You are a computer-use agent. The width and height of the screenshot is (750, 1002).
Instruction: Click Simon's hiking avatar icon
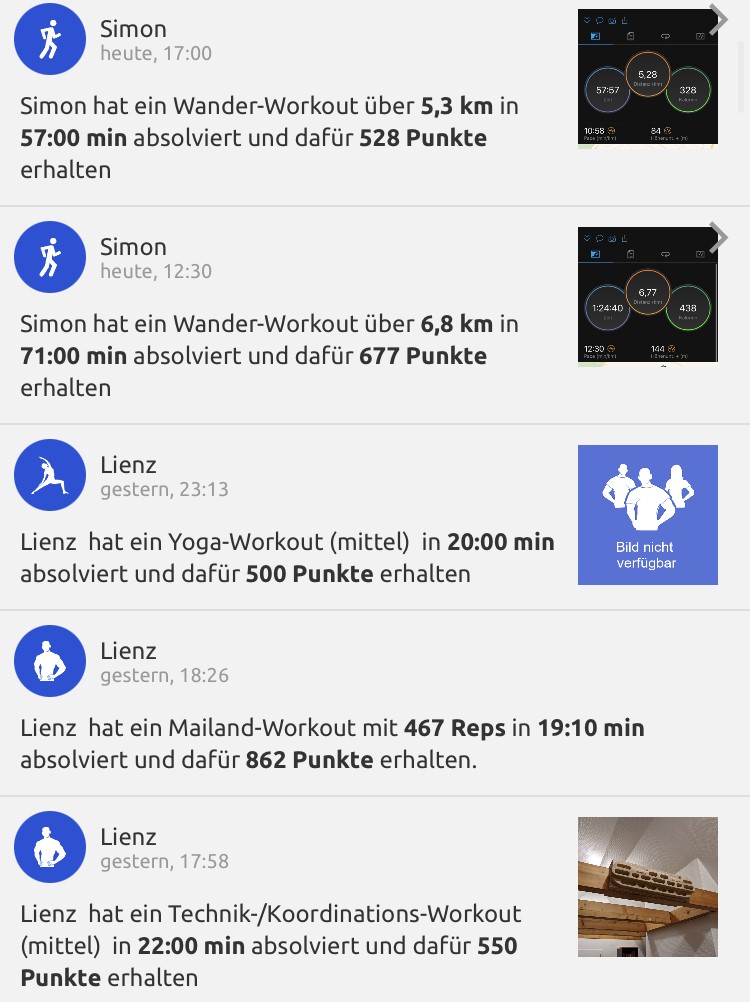click(x=50, y=38)
